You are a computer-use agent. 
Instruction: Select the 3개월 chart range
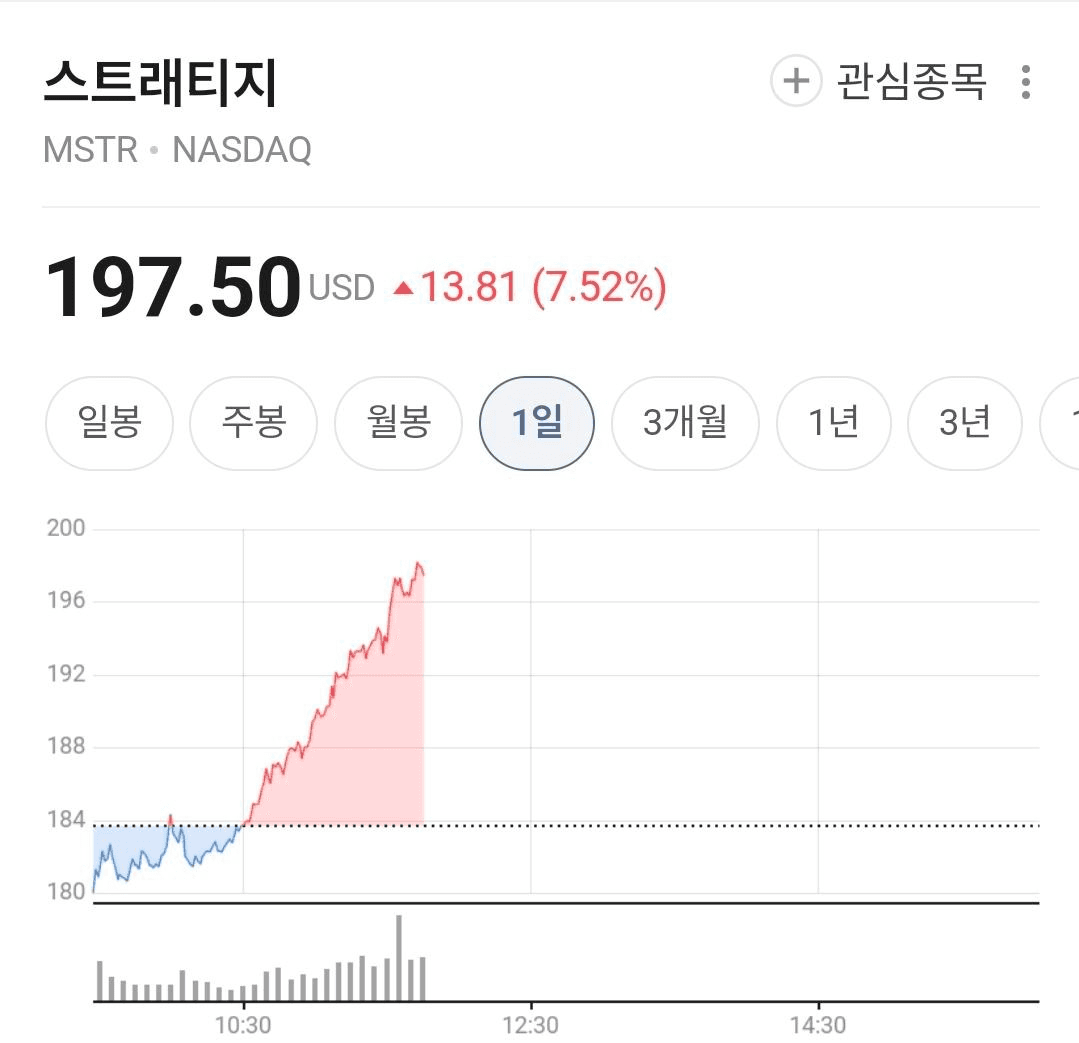[685, 423]
